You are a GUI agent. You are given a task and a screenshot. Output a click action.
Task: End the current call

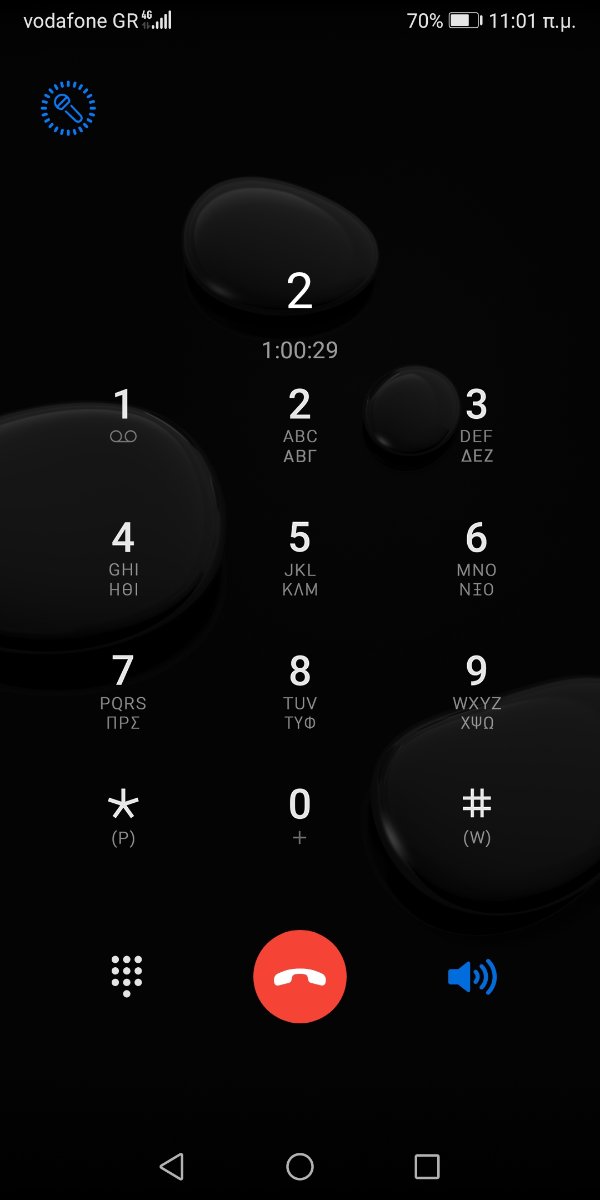pyautogui.click(x=300, y=977)
